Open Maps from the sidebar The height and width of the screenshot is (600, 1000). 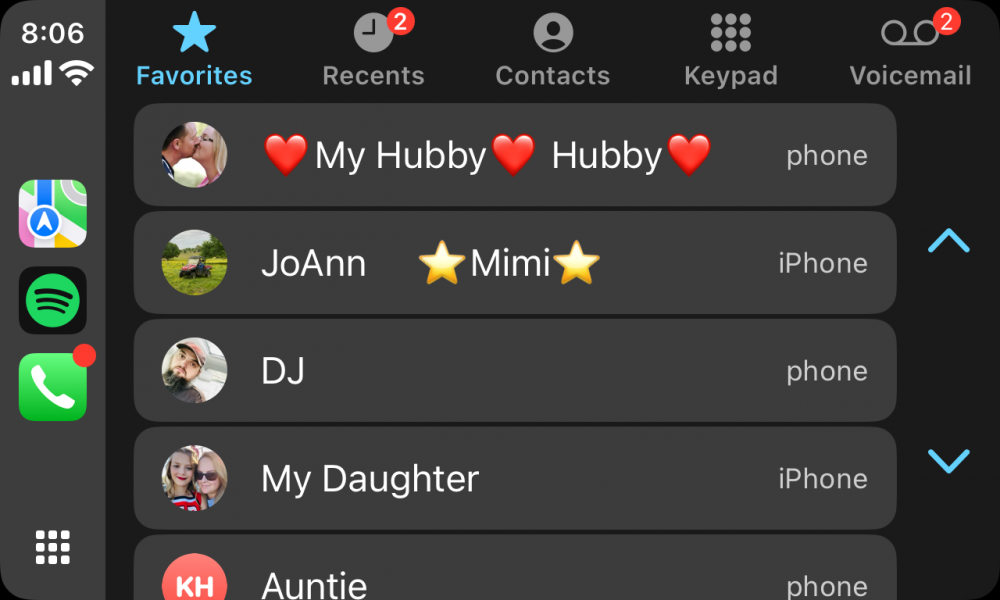[x=53, y=214]
